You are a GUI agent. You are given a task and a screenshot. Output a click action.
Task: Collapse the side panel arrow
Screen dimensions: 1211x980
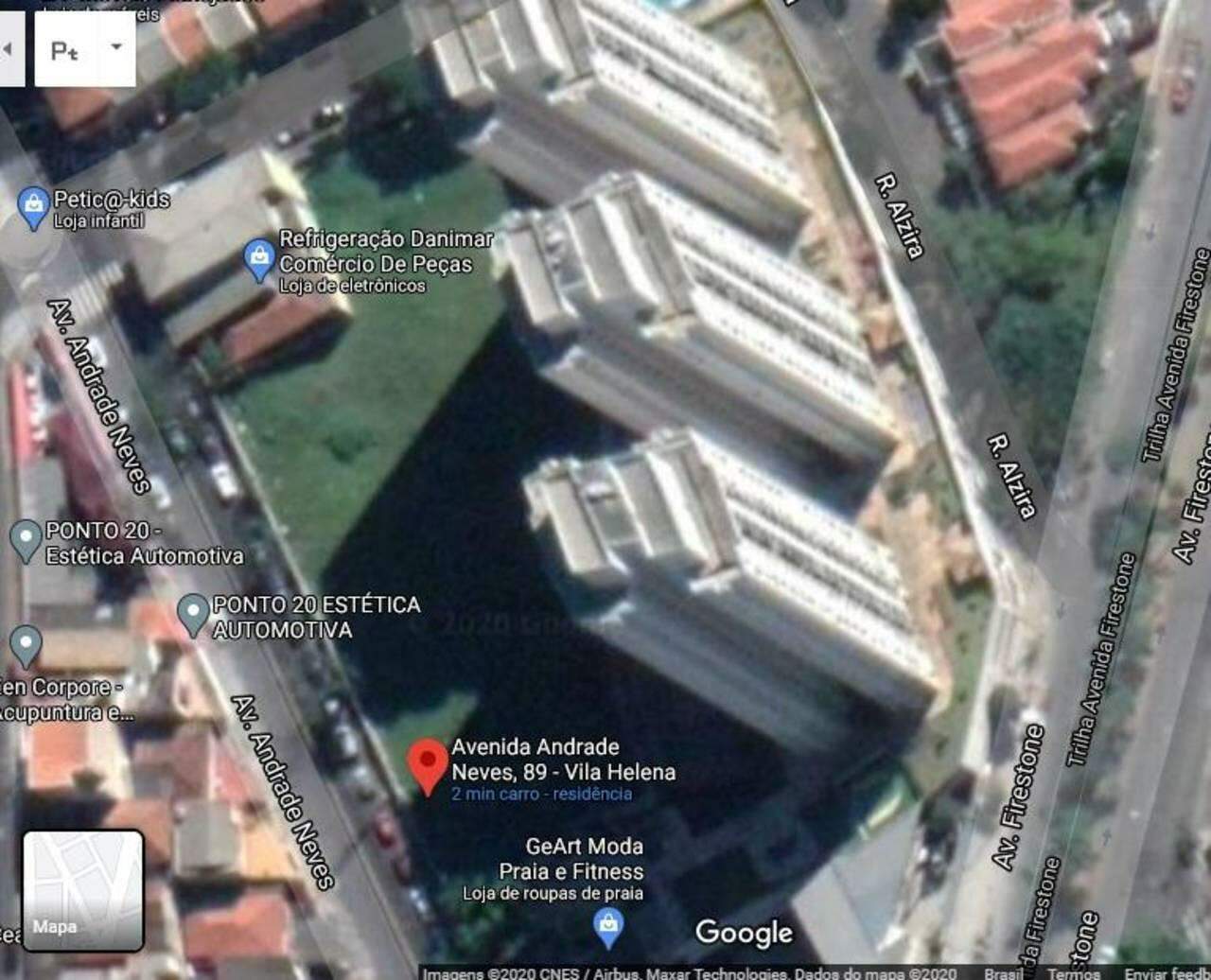(x=9, y=49)
